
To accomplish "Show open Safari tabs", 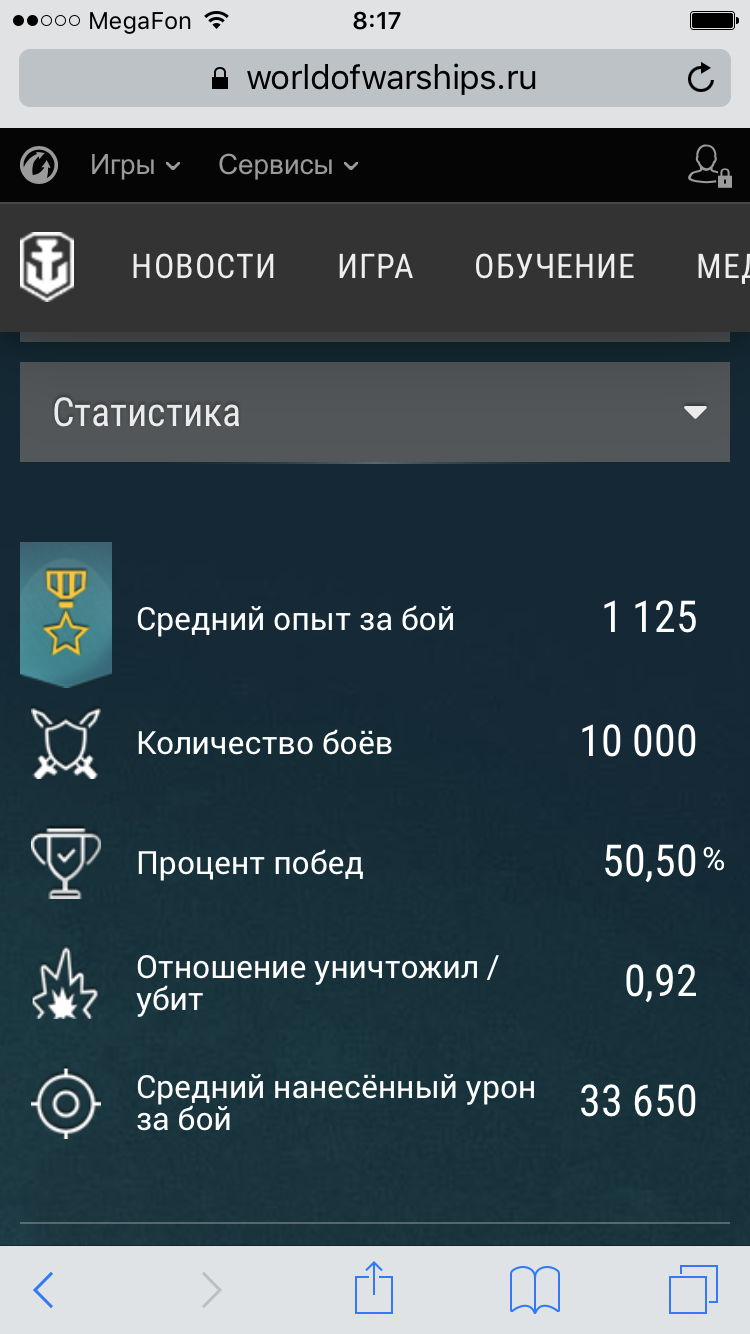I will [x=693, y=1289].
